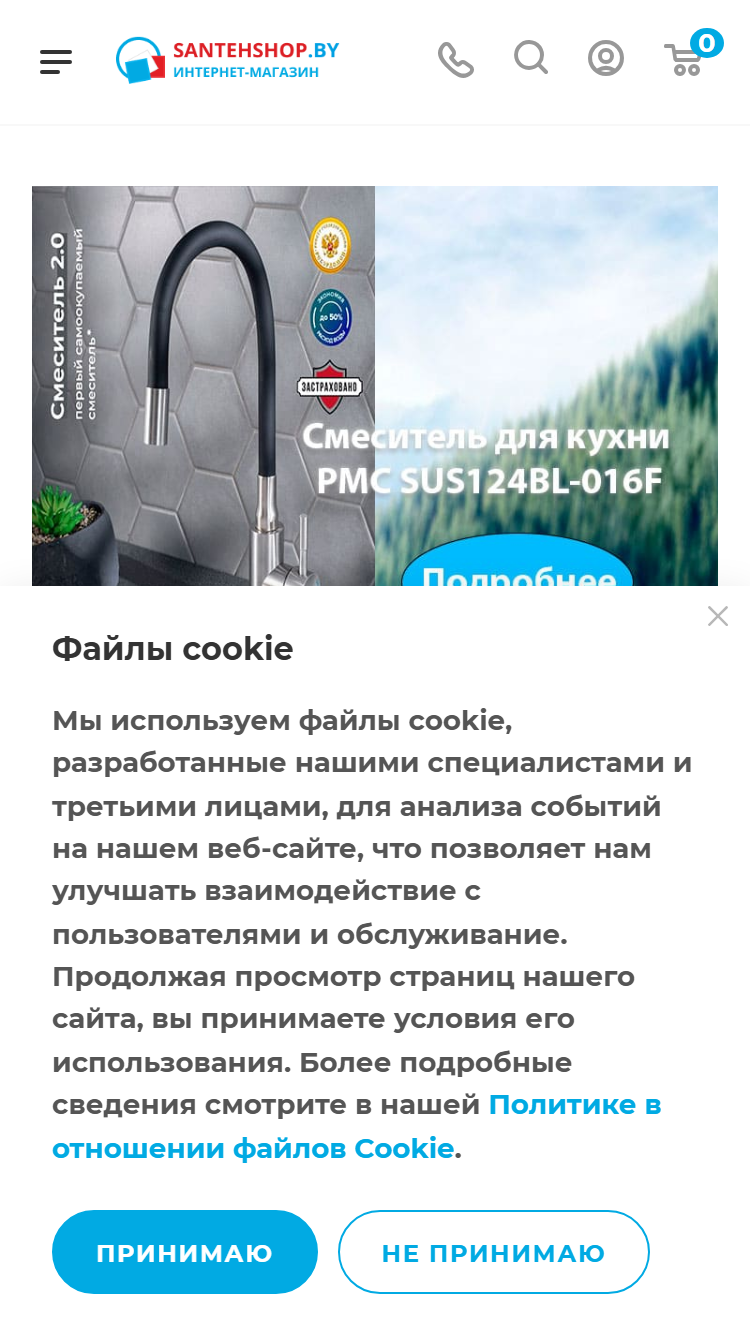
Task: Open the user account icon
Action: click(606, 59)
